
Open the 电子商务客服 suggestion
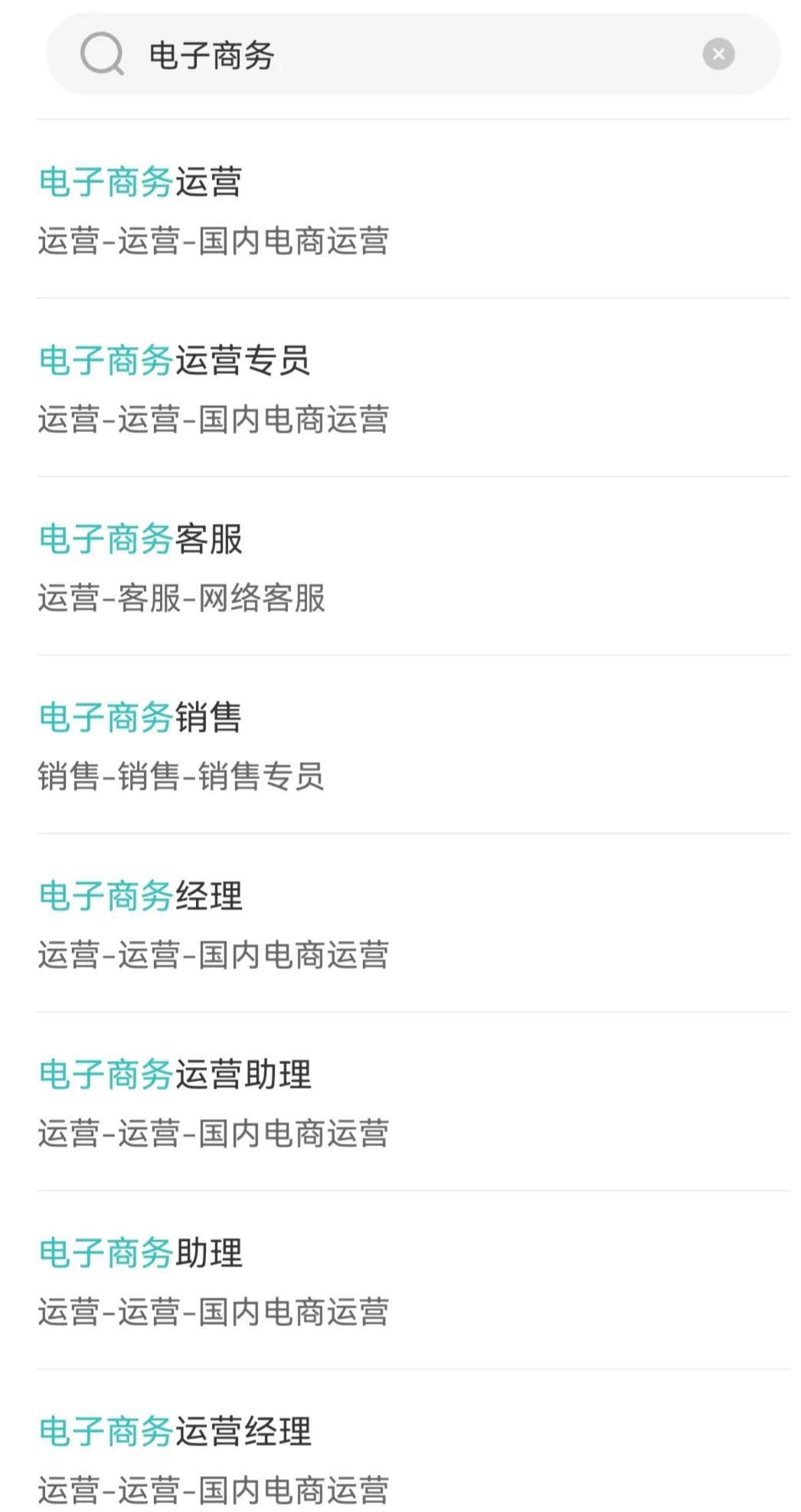click(x=141, y=539)
